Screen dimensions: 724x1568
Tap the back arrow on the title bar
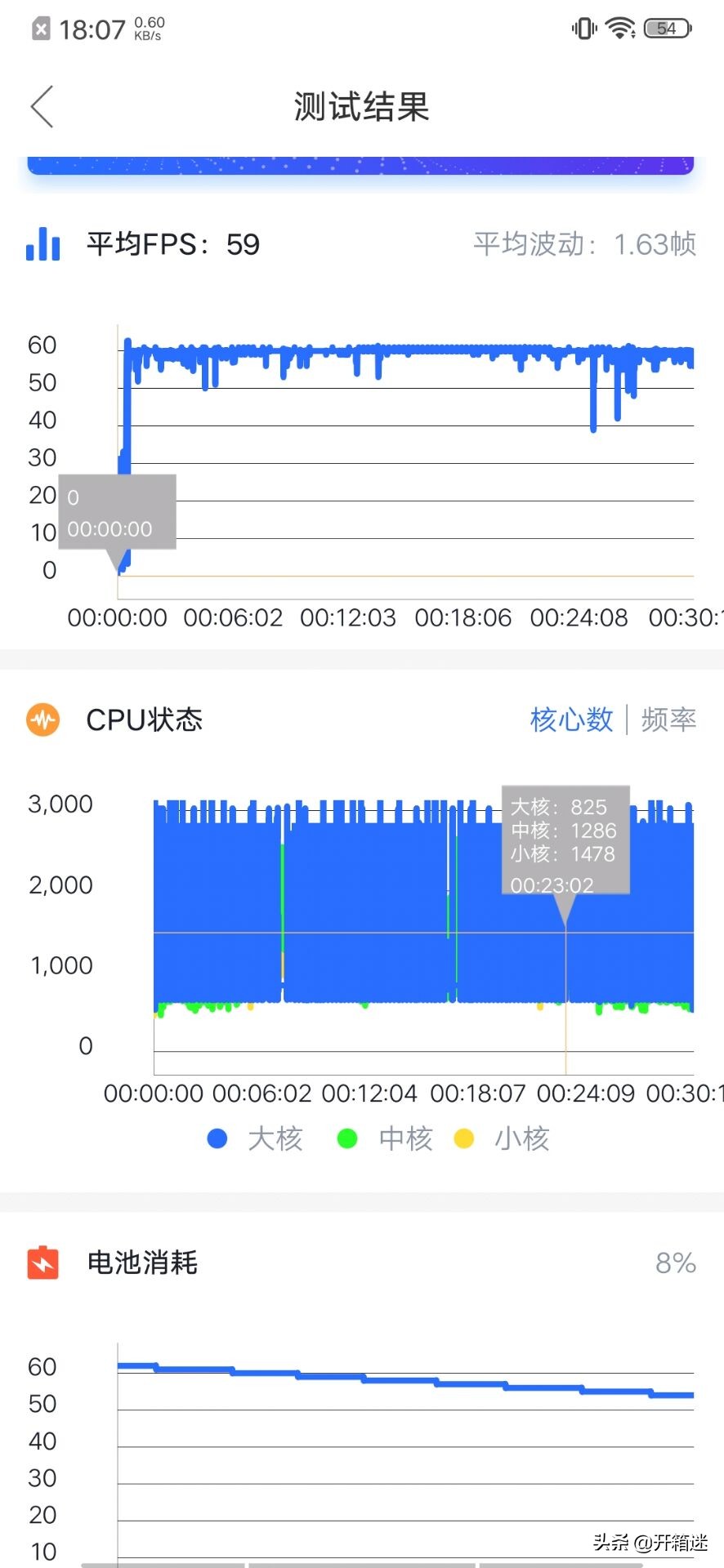point(41,107)
